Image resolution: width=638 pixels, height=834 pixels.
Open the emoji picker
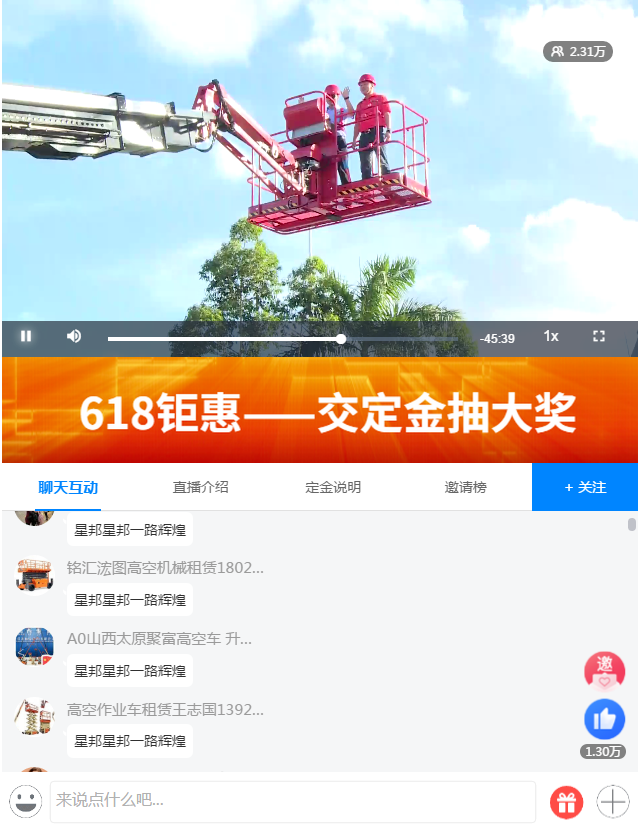26,801
